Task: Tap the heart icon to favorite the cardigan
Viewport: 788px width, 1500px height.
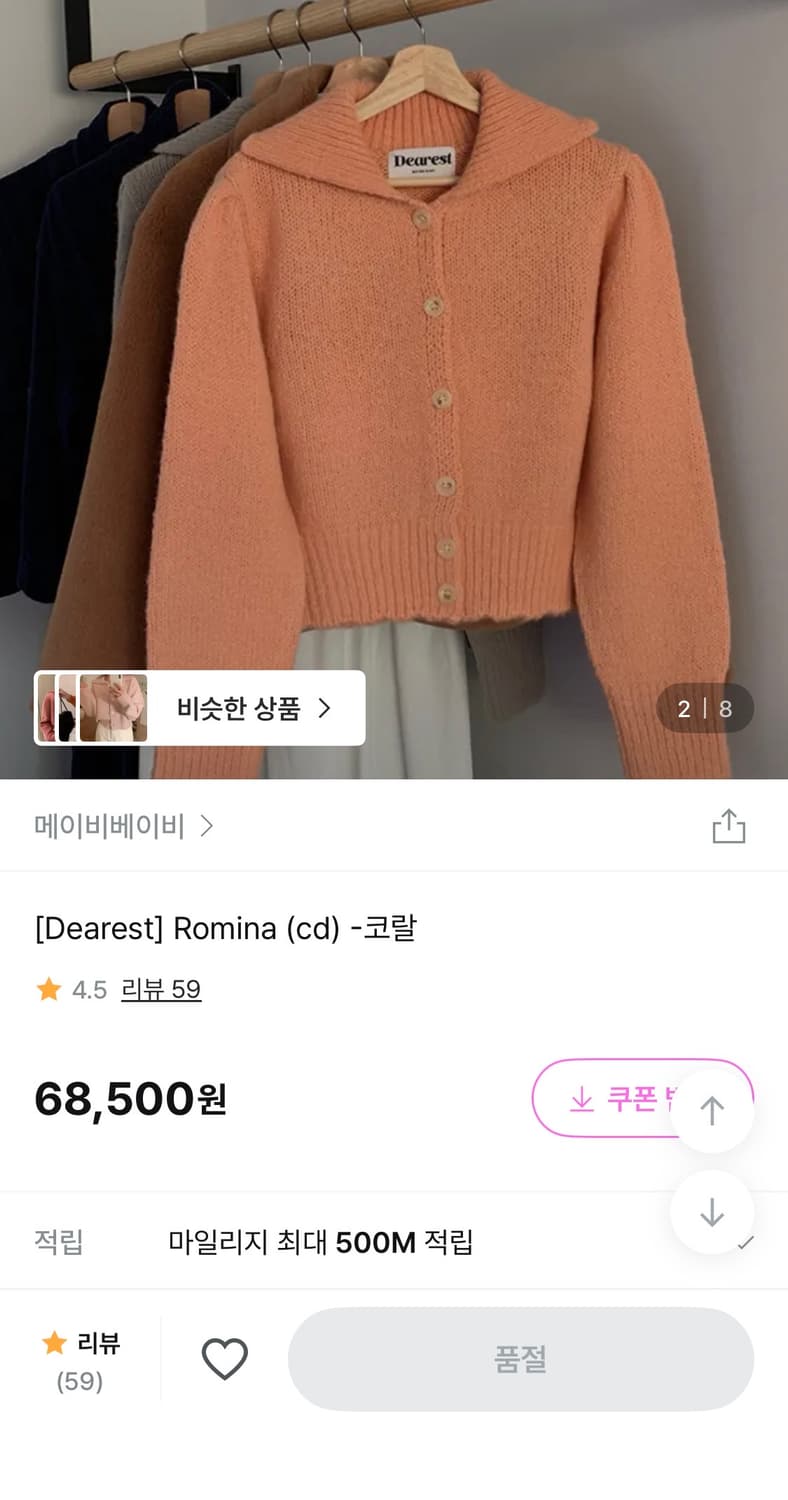Action: [225, 1358]
